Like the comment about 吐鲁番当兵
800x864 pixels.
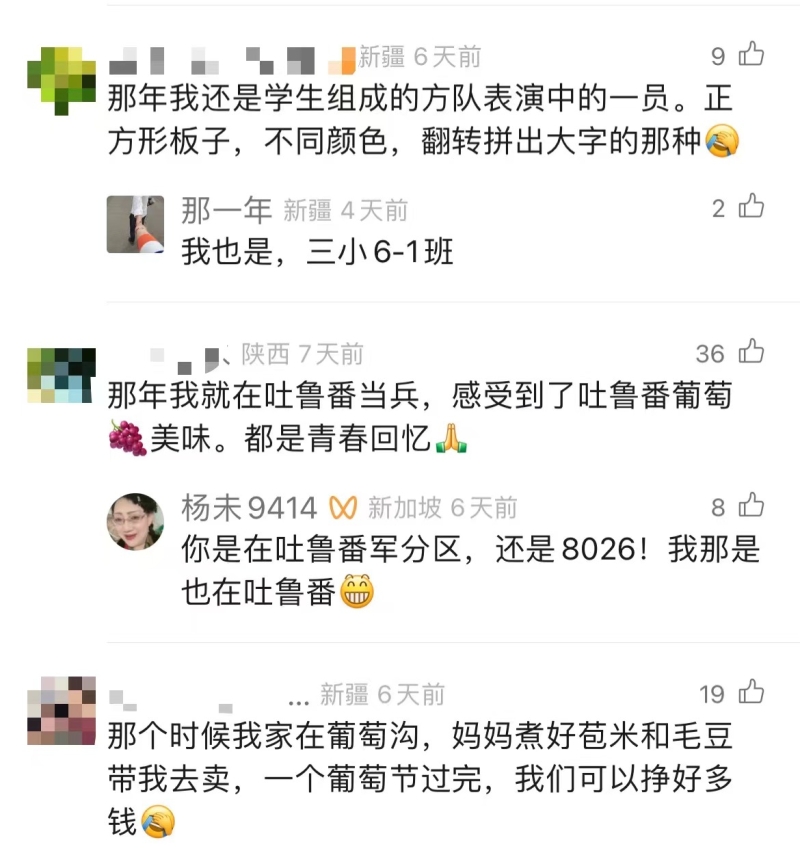click(751, 351)
